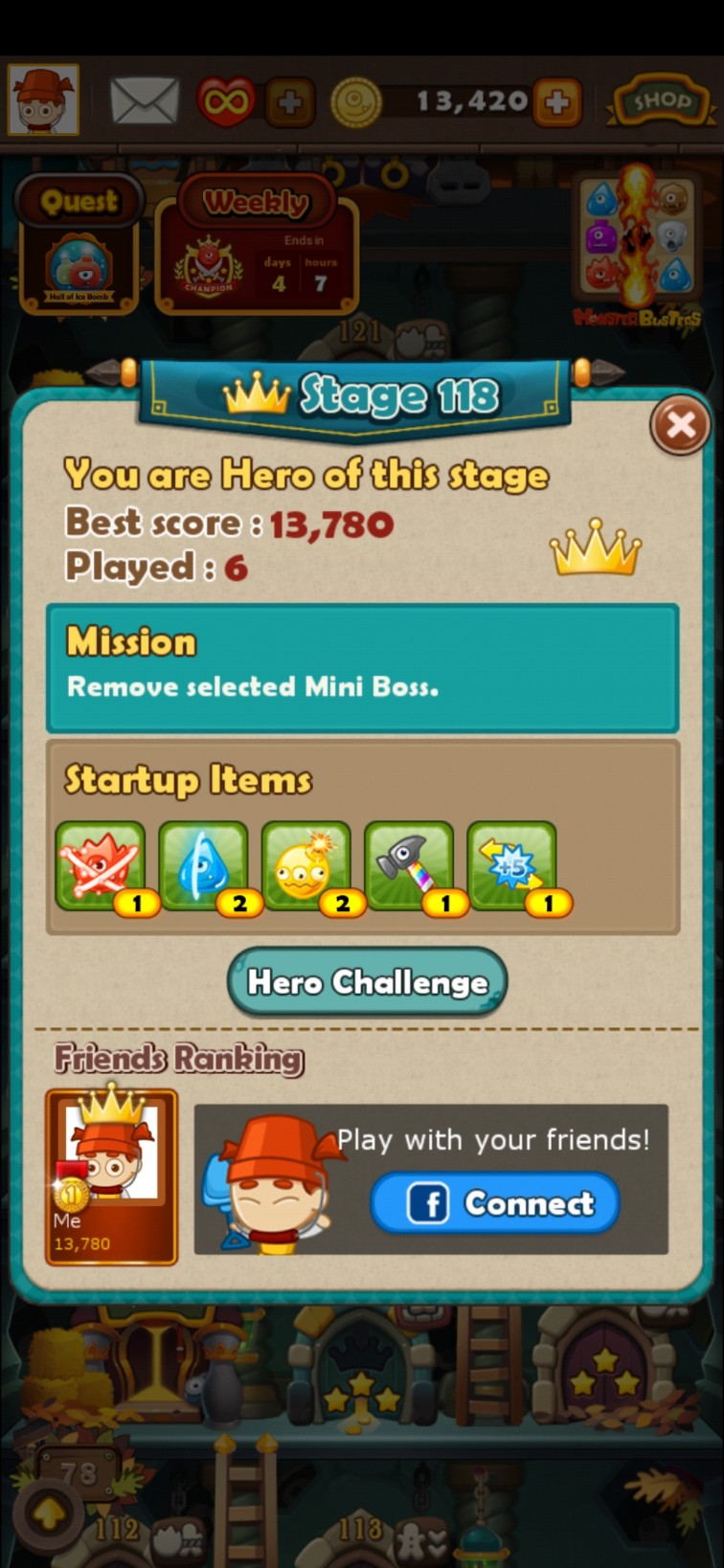Select the rainbow hammer startup item
Image resolution: width=724 pixels, height=1568 pixels.
pyautogui.click(x=410, y=866)
